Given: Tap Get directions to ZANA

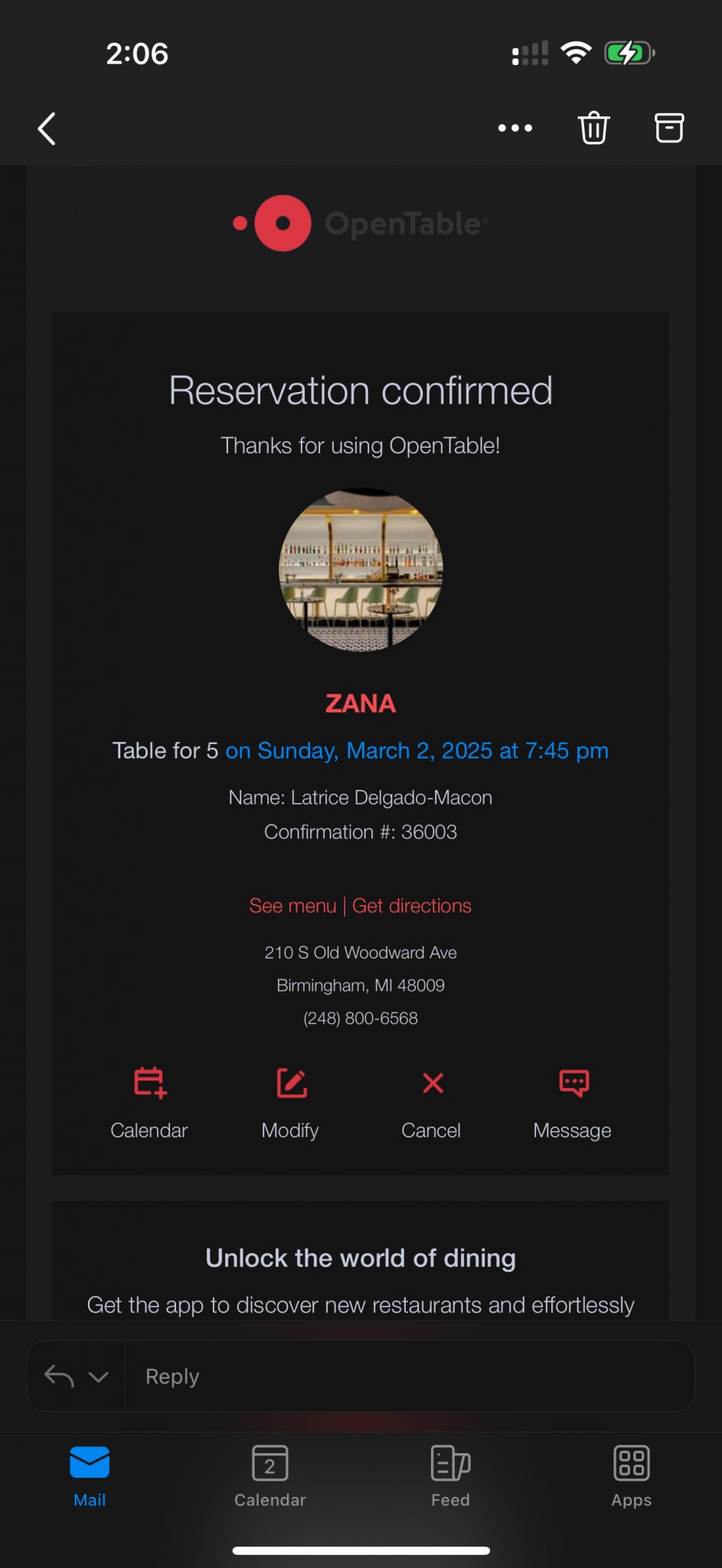Looking at the screenshot, I should (x=412, y=906).
